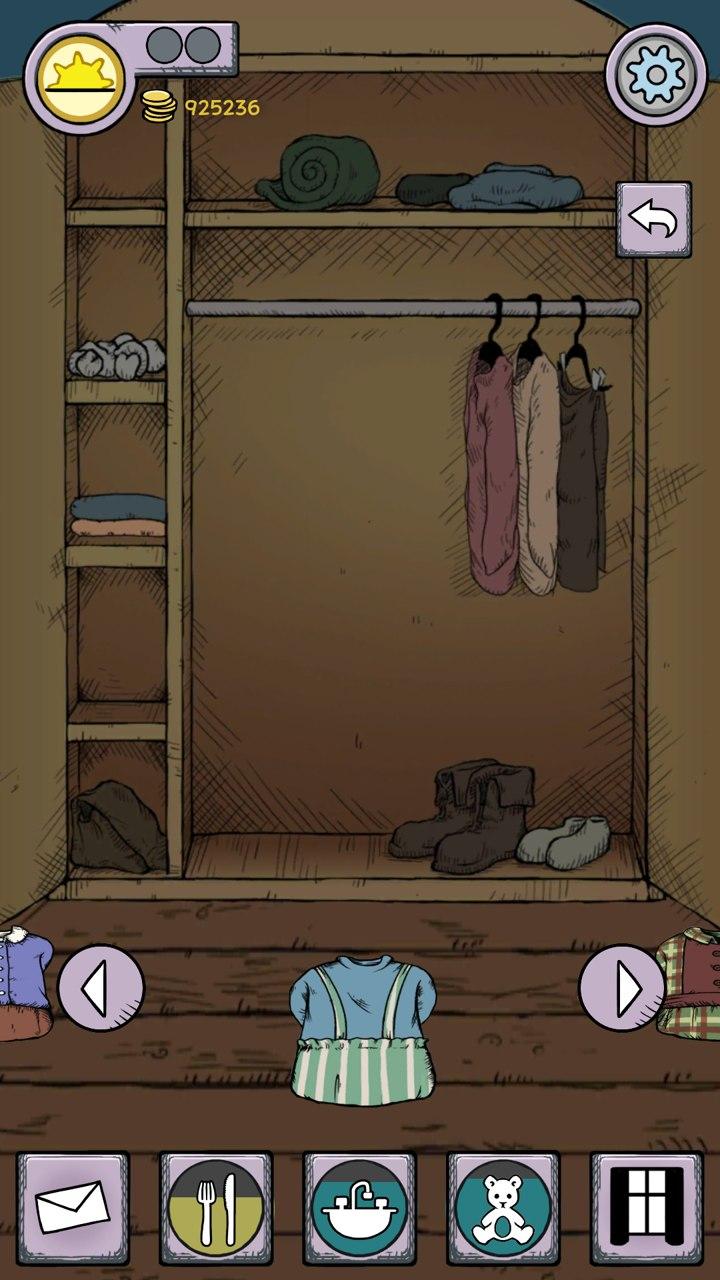Select the blue and green striped outfit

363,1030
